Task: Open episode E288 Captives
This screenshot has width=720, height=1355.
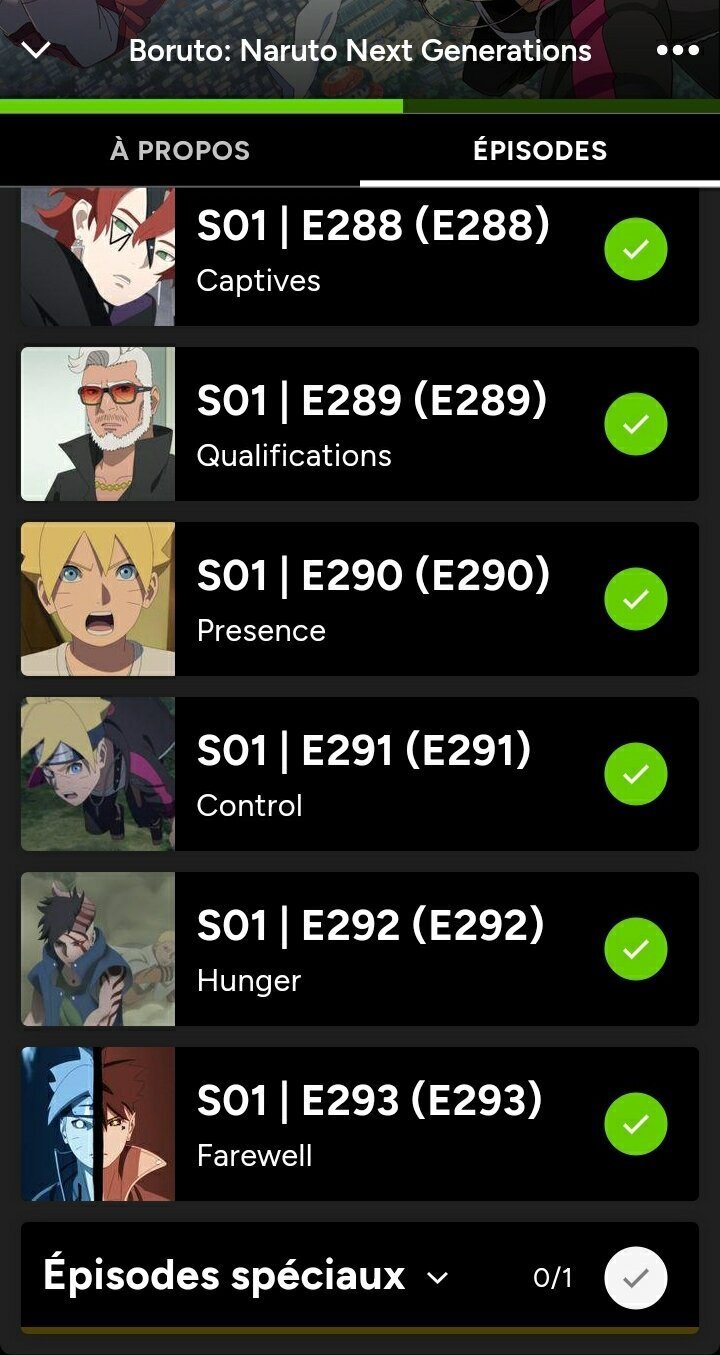Action: [360, 256]
